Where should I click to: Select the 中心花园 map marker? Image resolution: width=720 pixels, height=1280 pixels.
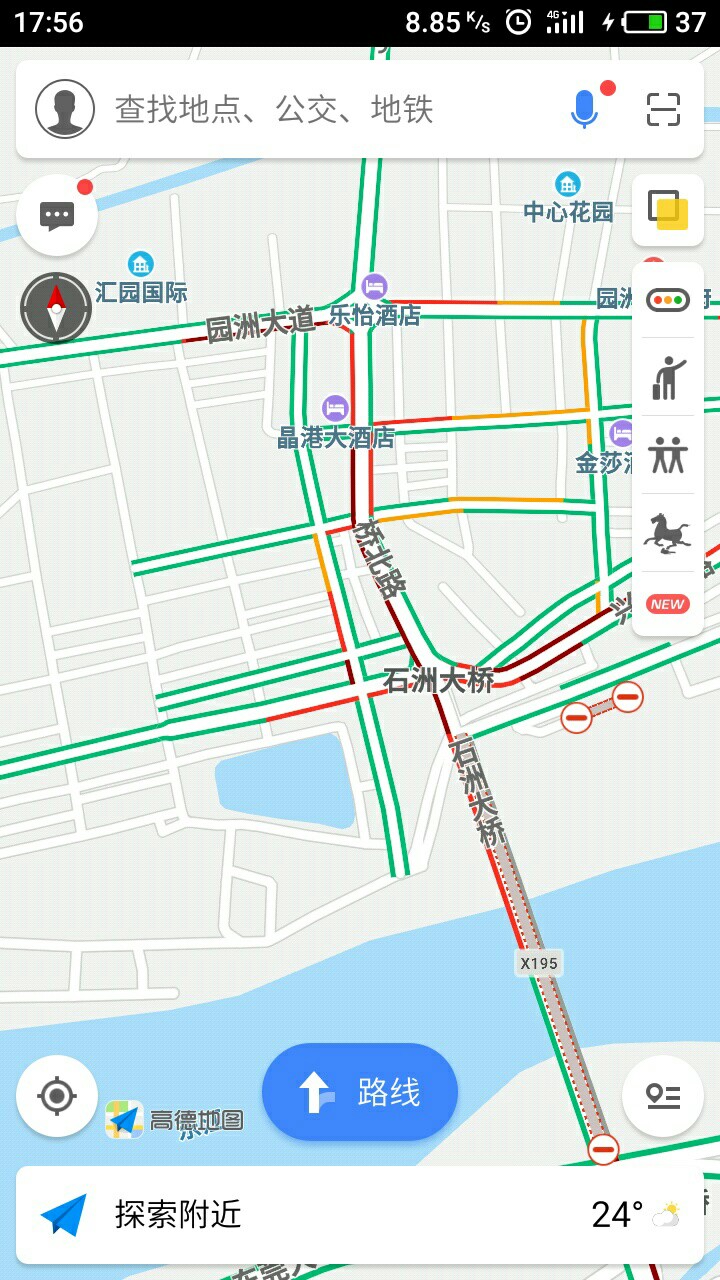click(x=568, y=184)
